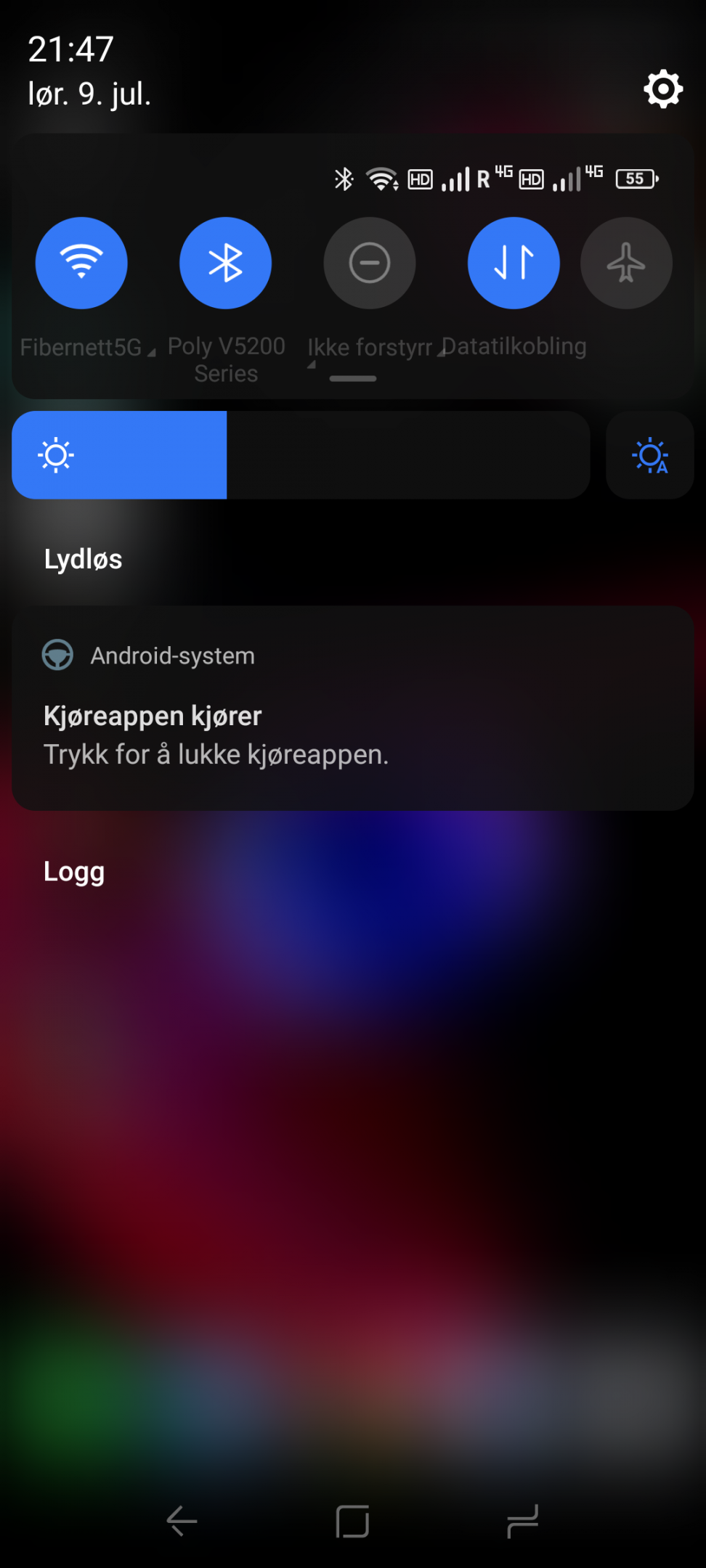
Task: Turn off Datatilkobling mobile data
Action: click(514, 263)
